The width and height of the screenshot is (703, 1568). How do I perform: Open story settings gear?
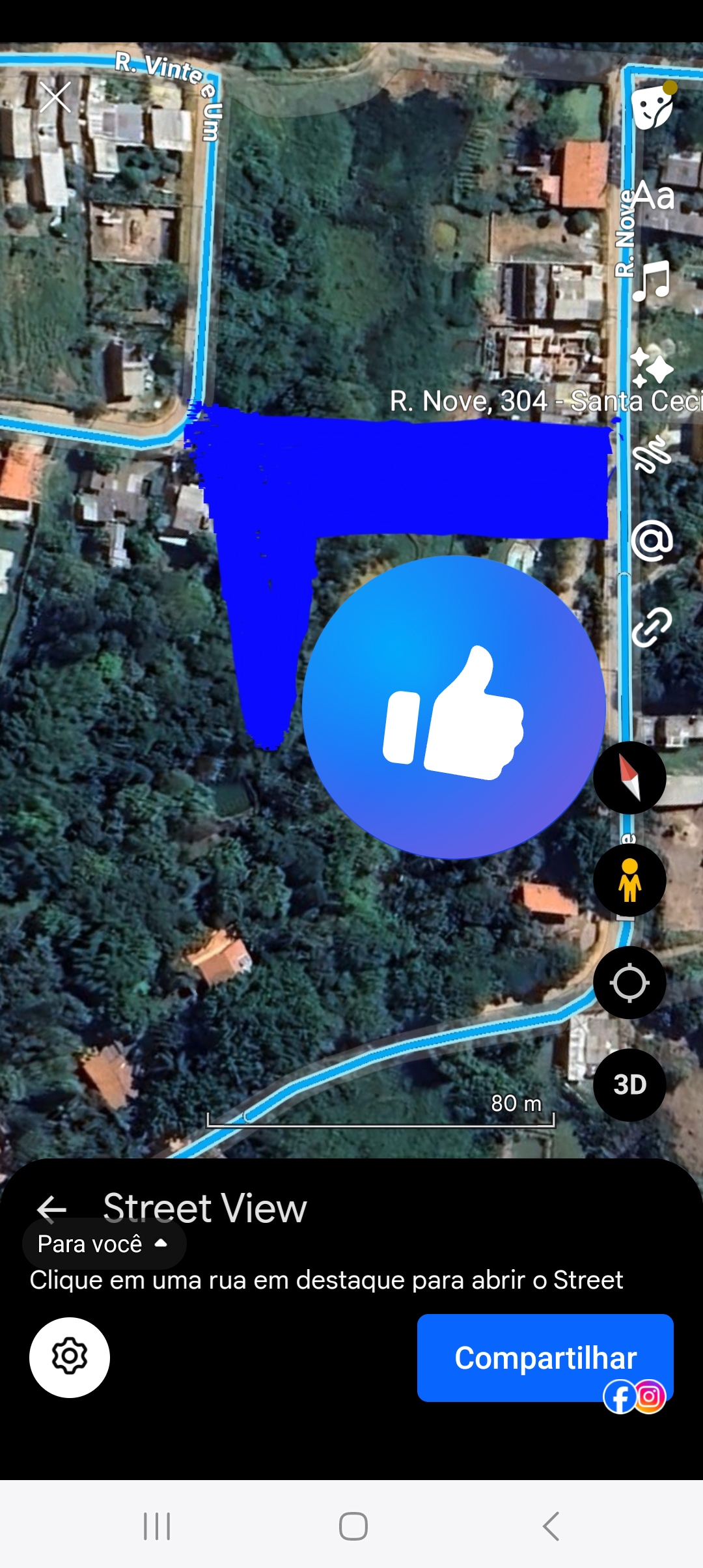70,1357
